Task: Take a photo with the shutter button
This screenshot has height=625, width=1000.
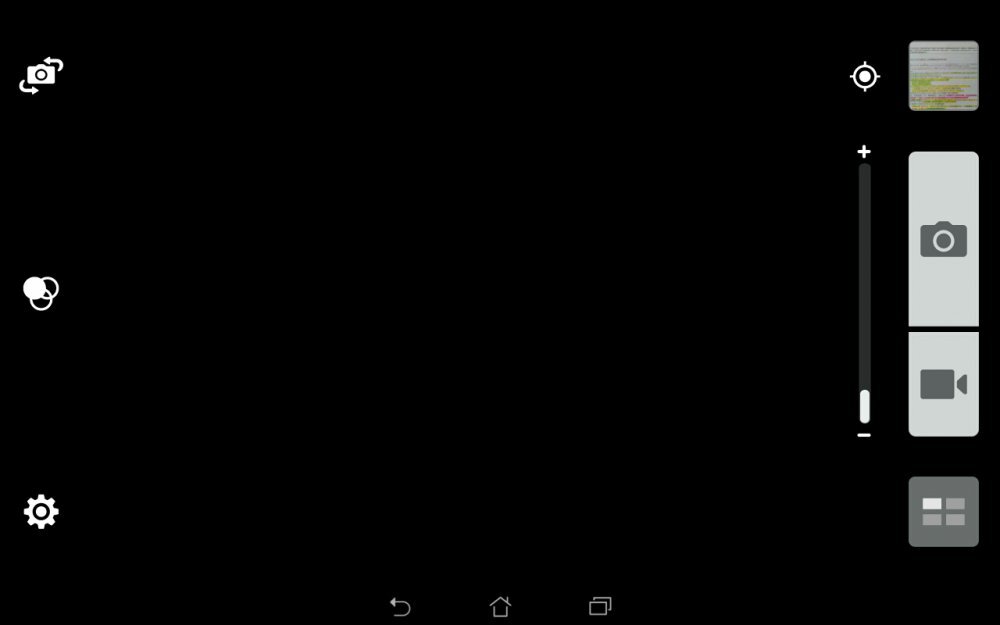Action: [943, 239]
